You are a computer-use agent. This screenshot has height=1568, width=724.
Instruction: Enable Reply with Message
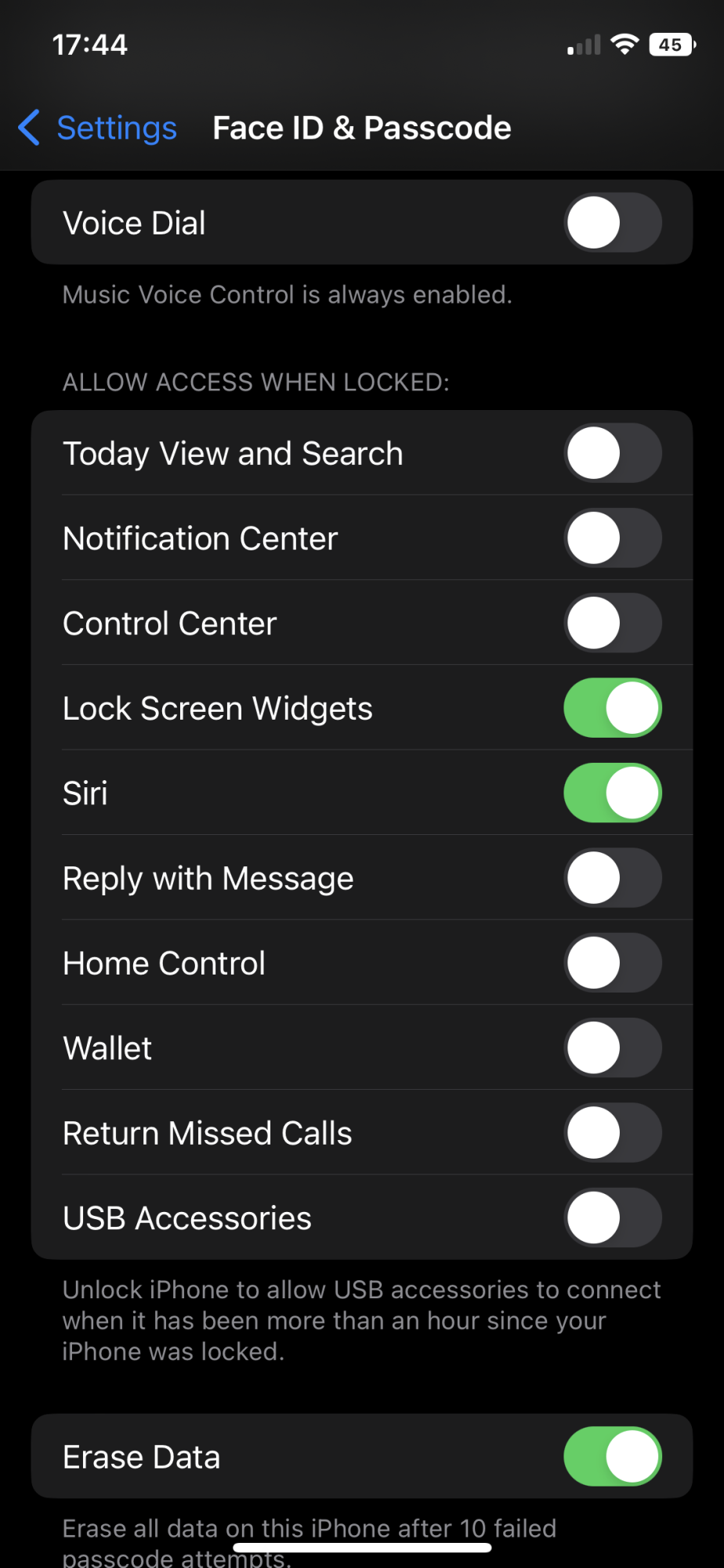[x=612, y=878]
